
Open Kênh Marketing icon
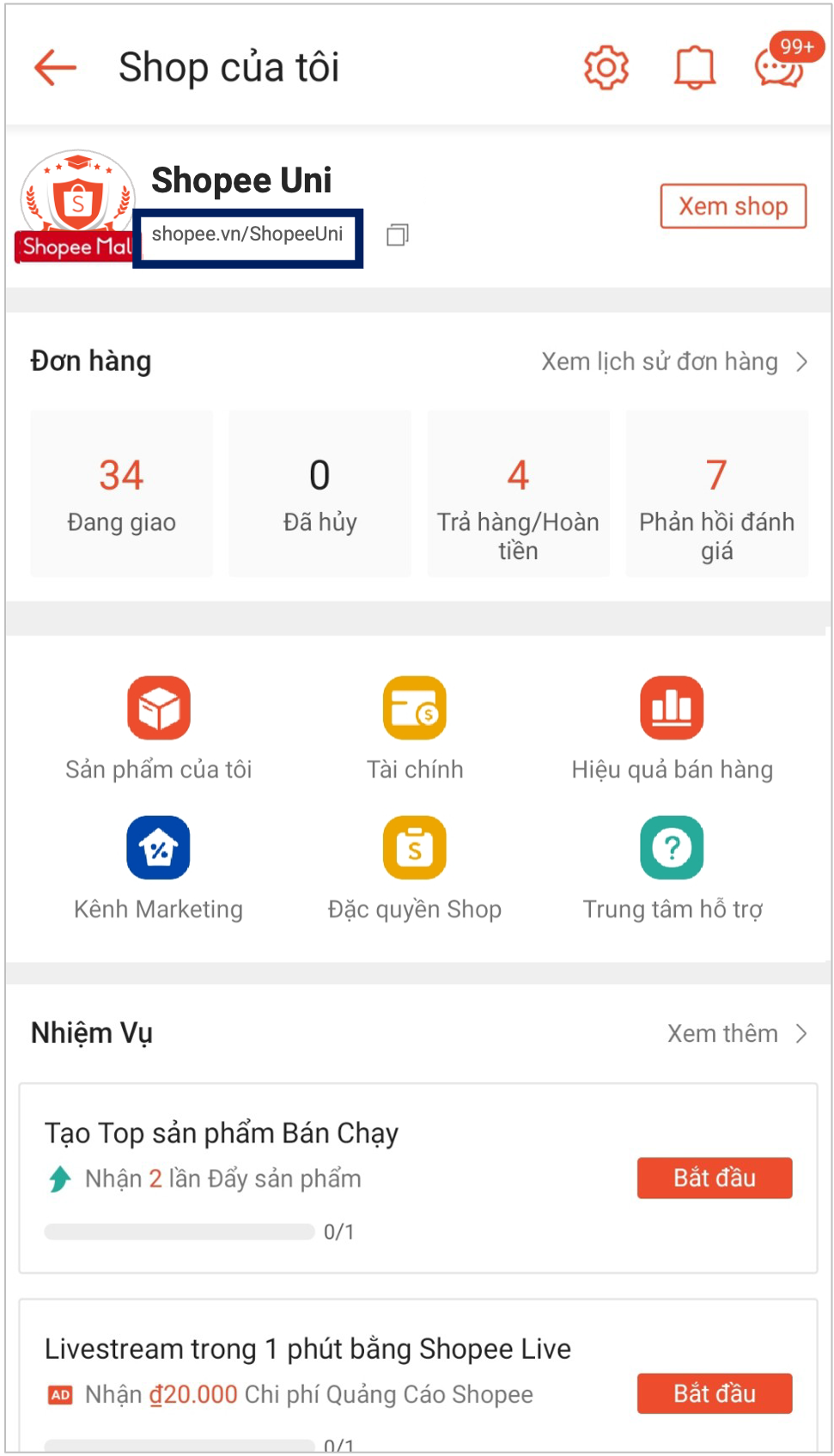tap(158, 848)
